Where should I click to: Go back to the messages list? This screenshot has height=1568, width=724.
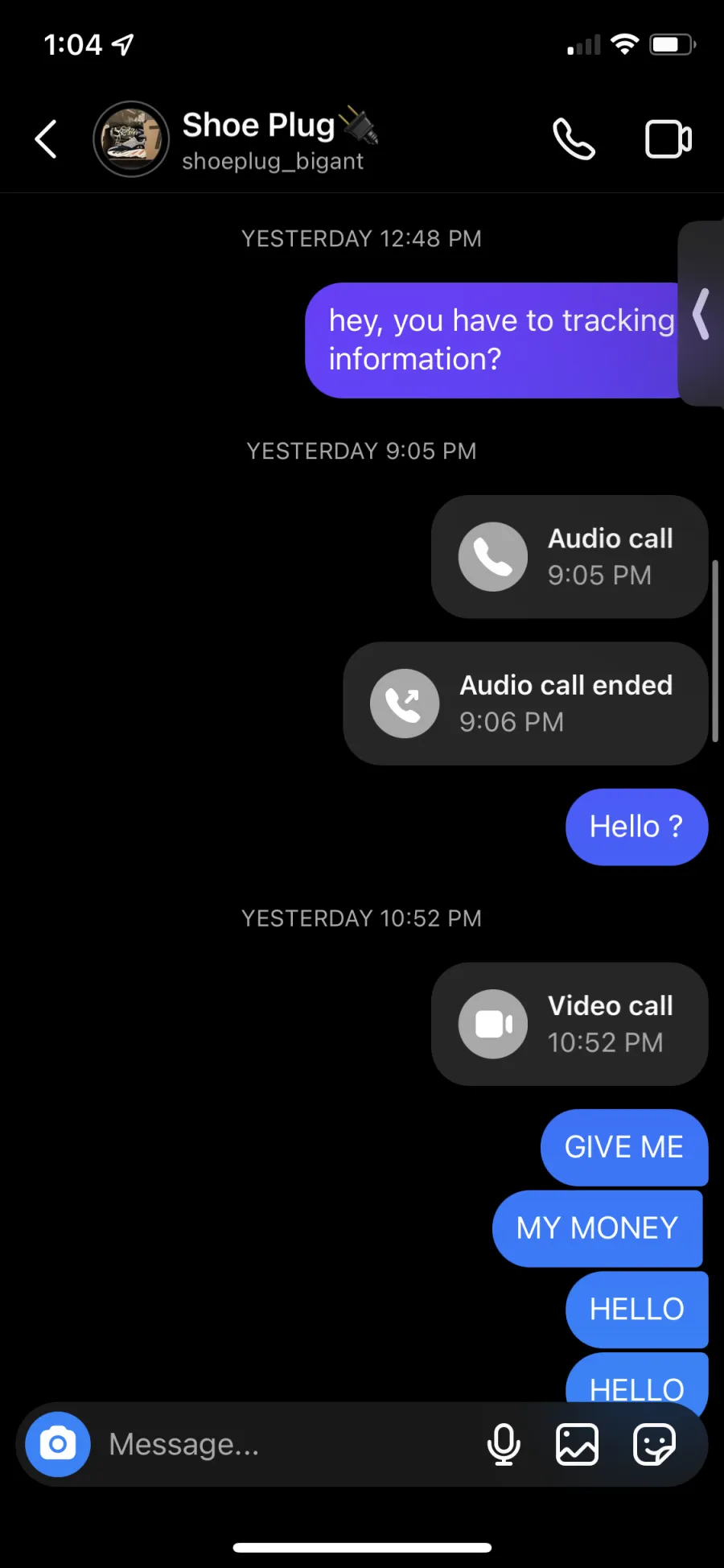(x=46, y=139)
